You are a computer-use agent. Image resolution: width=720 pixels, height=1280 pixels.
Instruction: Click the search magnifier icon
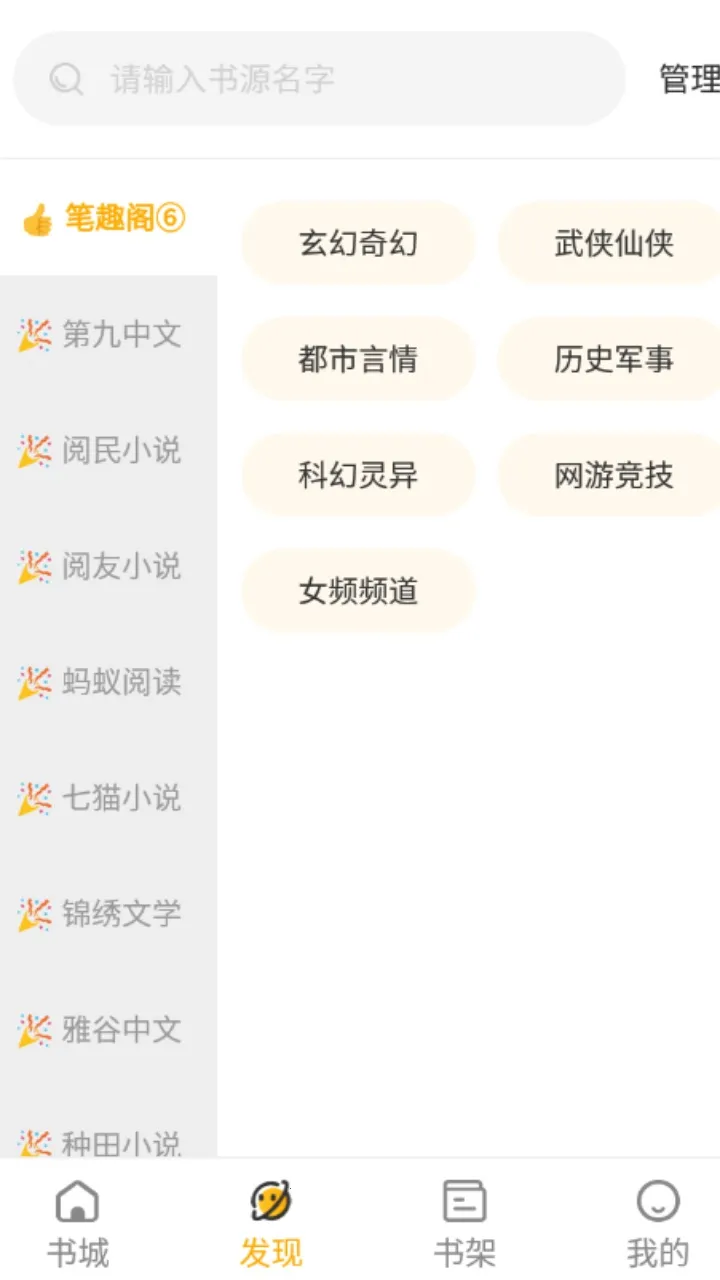[x=66, y=79]
